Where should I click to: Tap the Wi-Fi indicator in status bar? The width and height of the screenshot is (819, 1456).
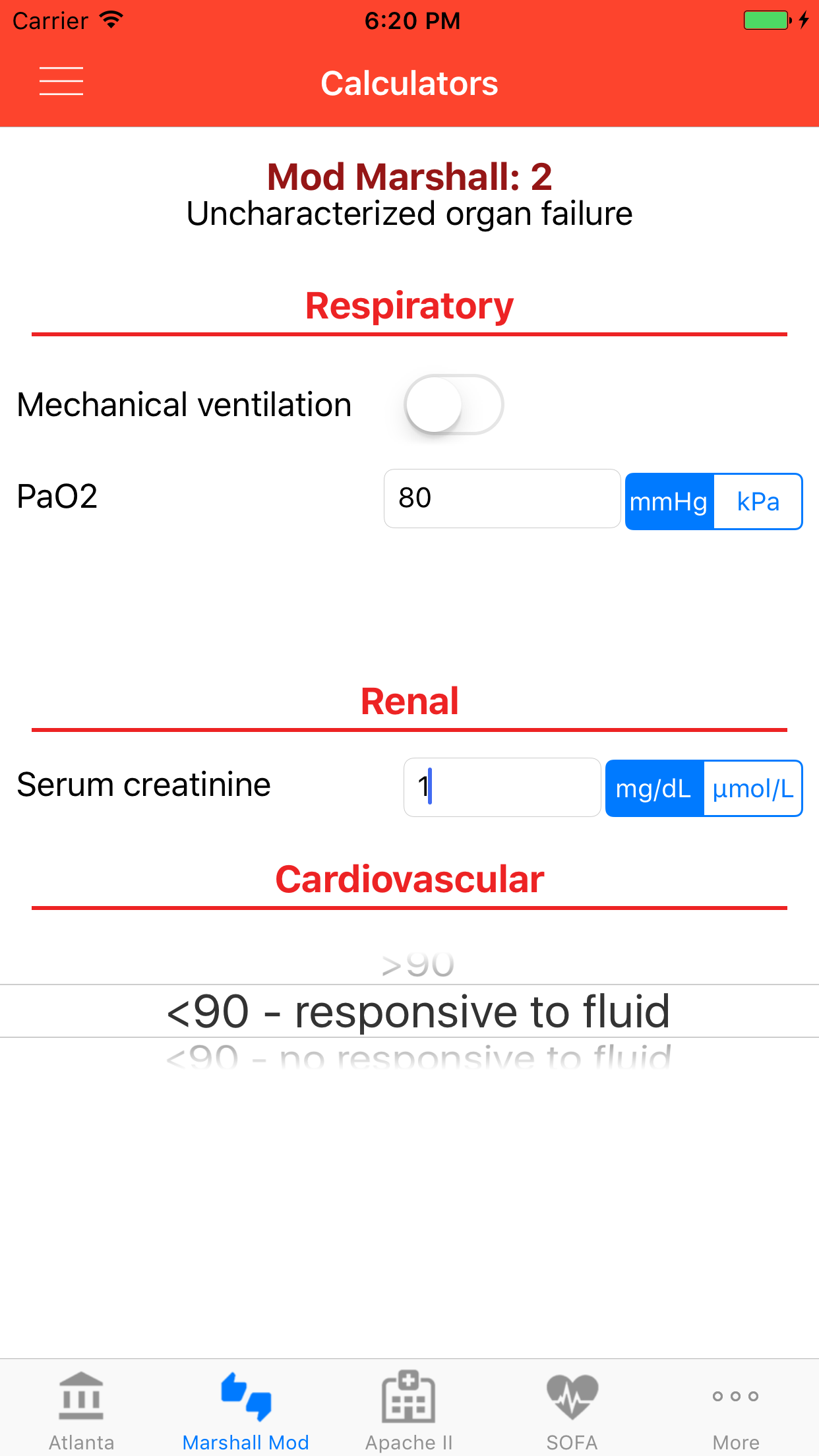(111, 20)
